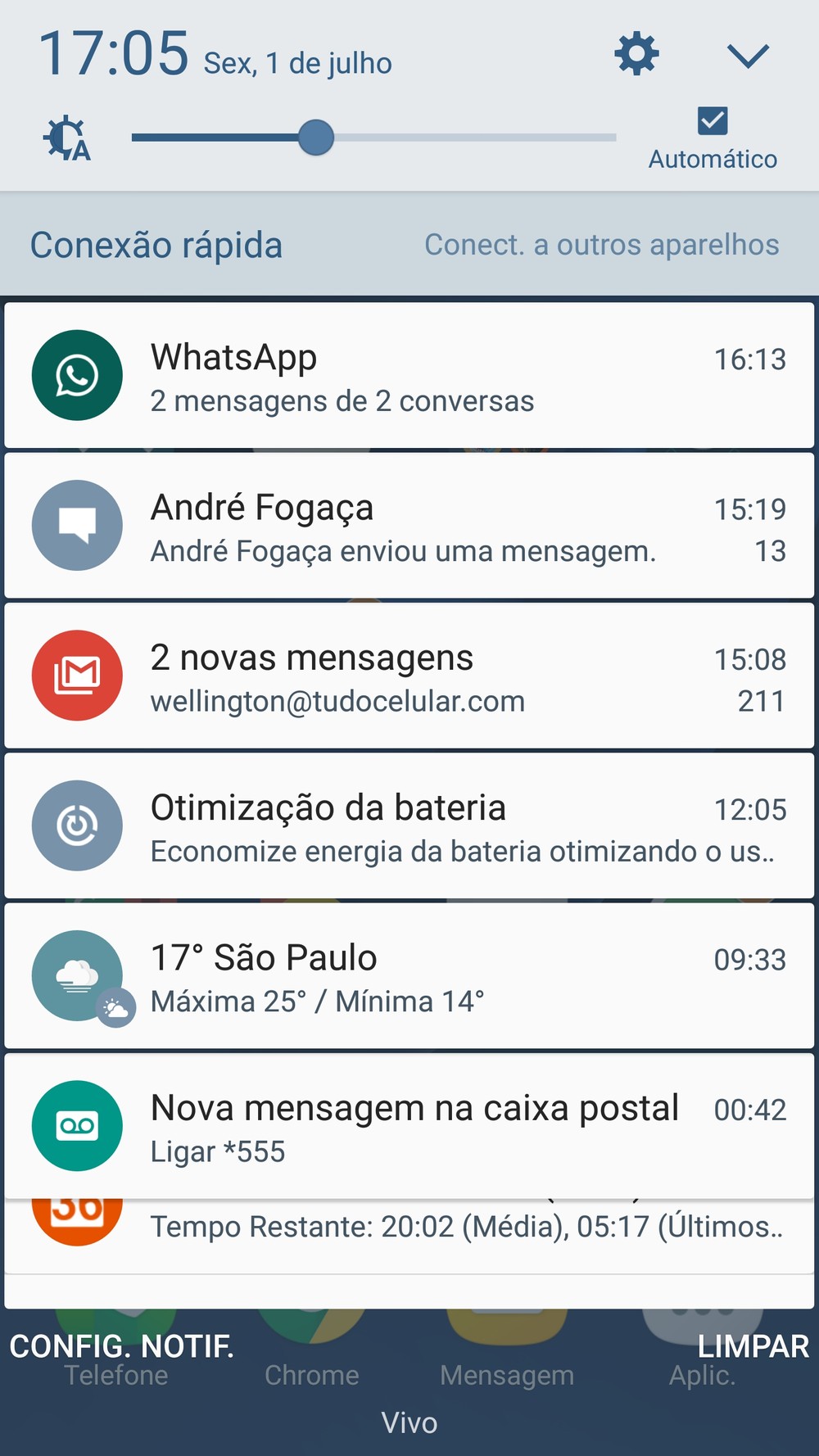Uncheck the Automático brightness checkbox

[x=713, y=121]
